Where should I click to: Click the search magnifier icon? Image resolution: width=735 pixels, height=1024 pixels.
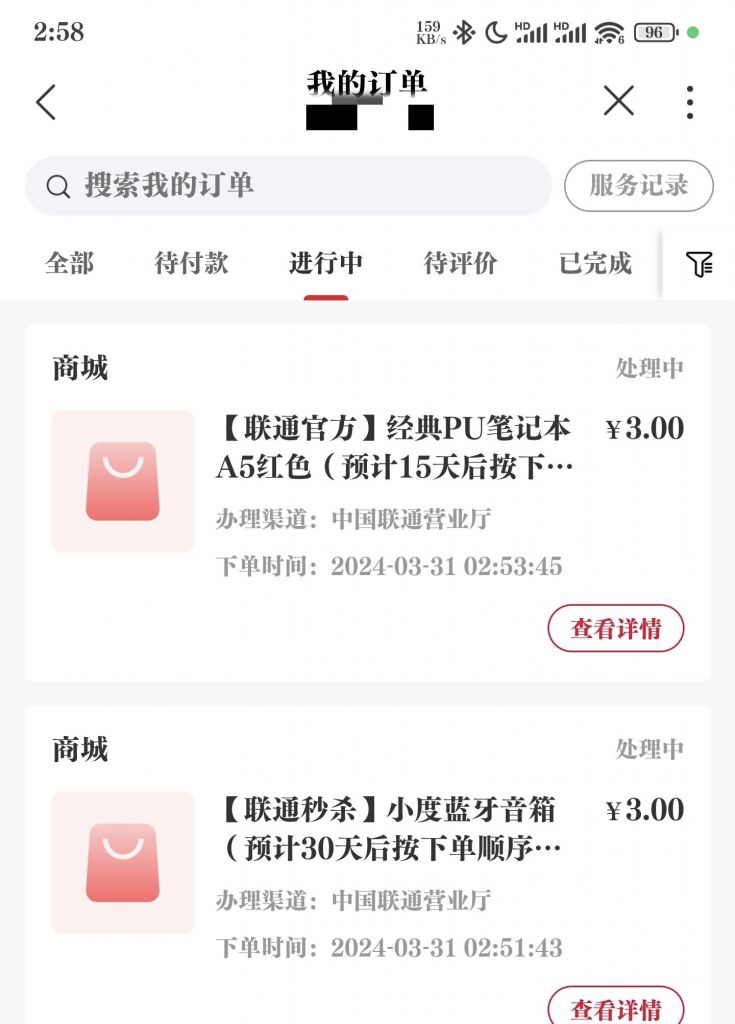pyautogui.click(x=55, y=186)
